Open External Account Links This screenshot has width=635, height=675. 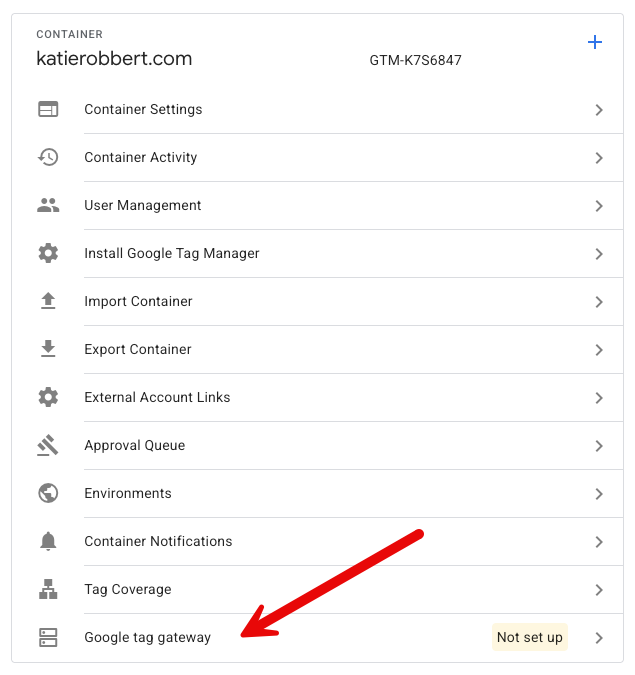pyautogui.click(x=157, y=397)
